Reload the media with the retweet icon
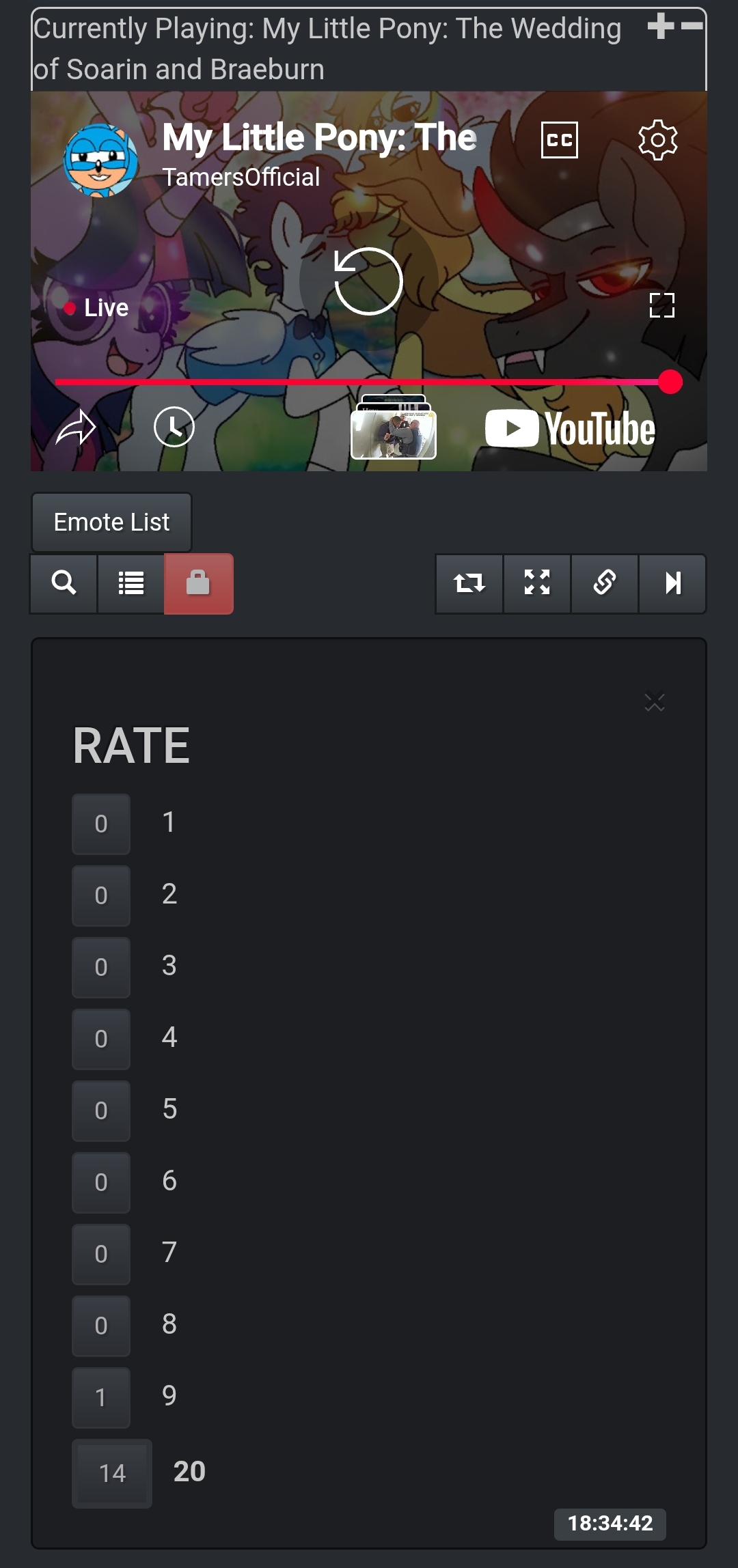The width and height of the screenshot is (738, 1568). [x=469, y=584]
